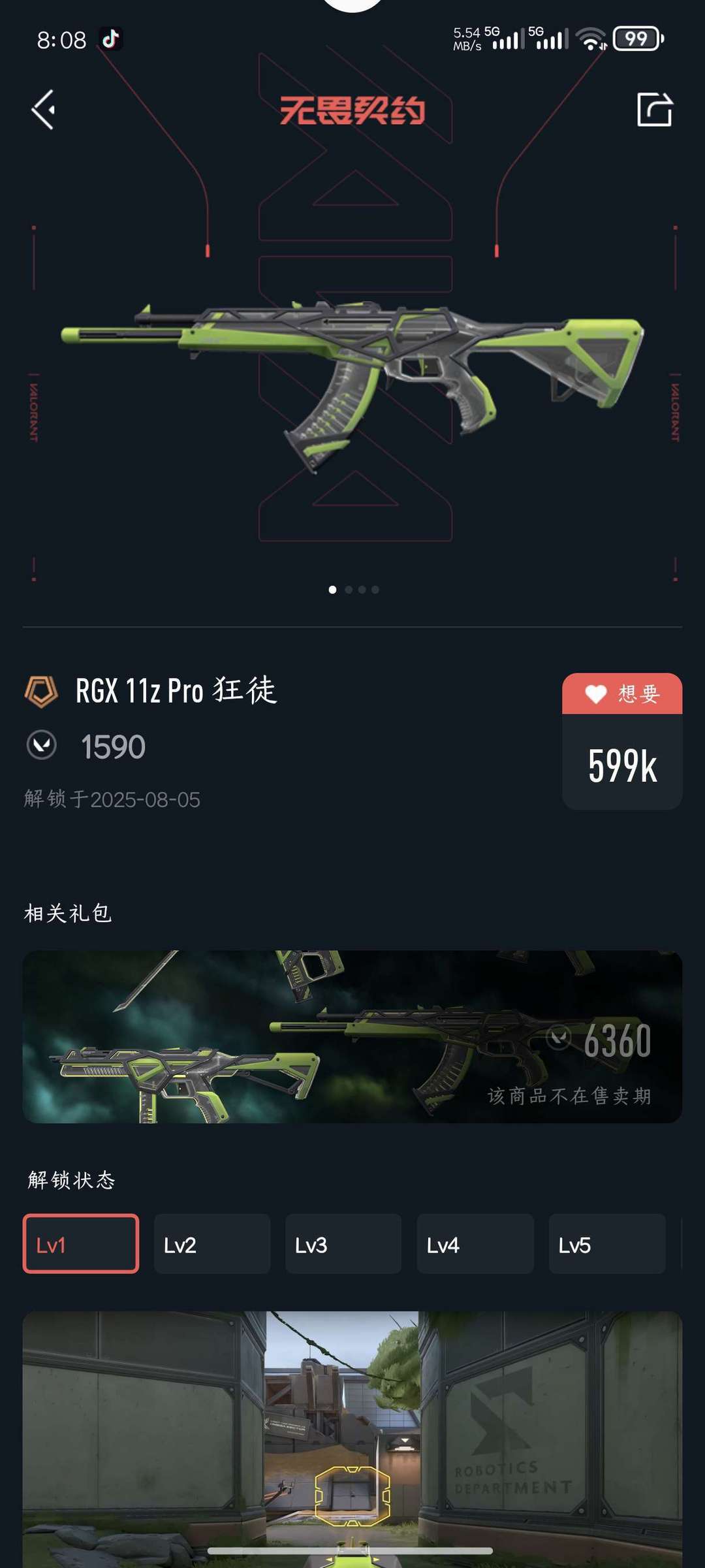This screenshot has height=1568, width=705.
Task: Open the related 6360 bundle card
Action: (352, 1036)
